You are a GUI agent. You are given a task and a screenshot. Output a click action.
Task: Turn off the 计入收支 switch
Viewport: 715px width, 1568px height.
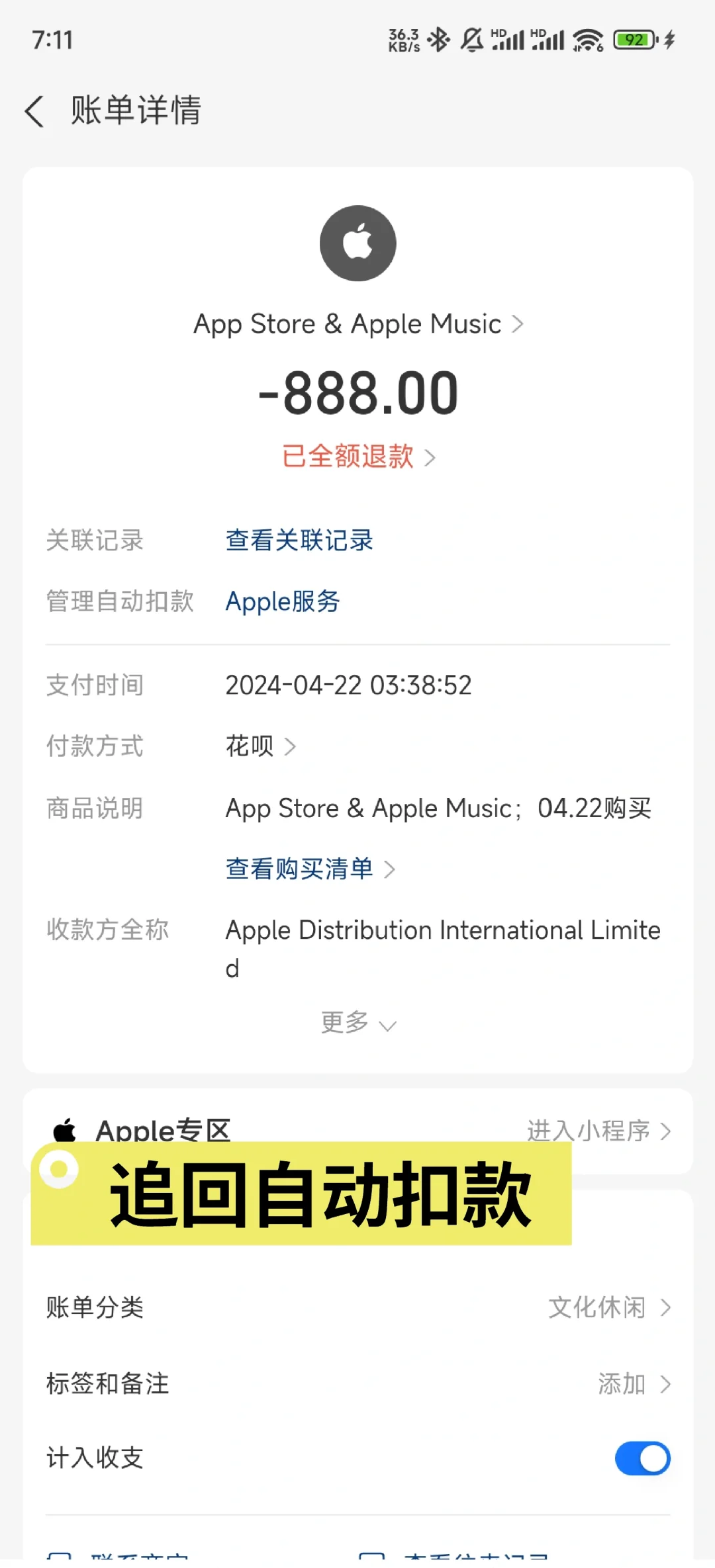point(642,1458)
